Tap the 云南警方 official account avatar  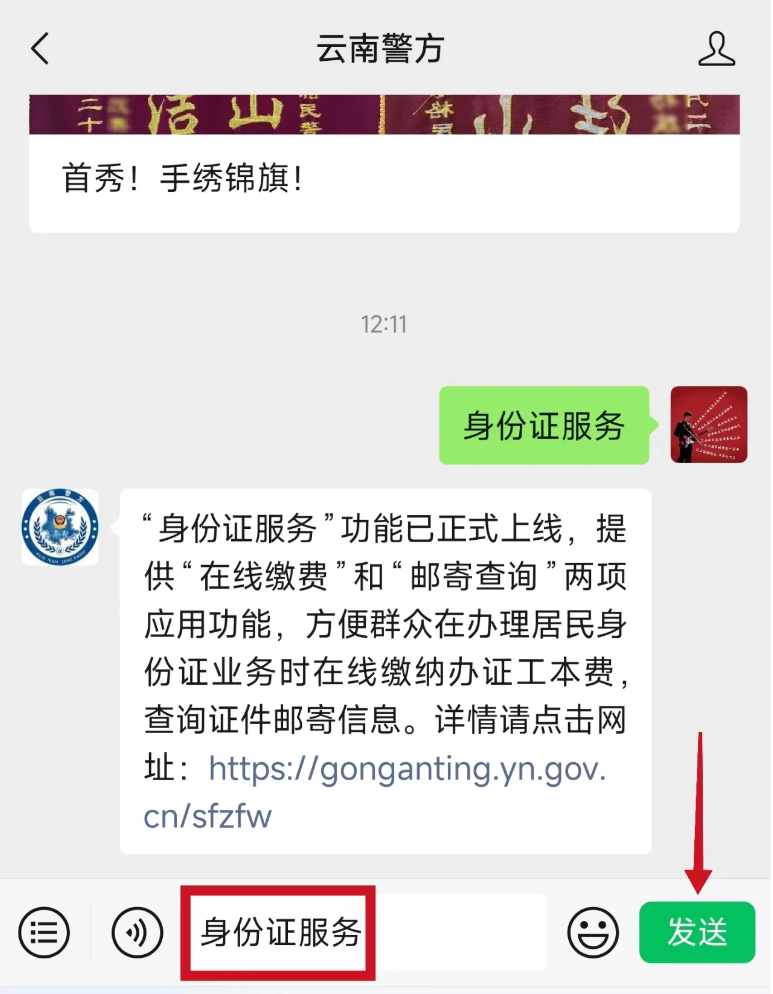(x=60, y=527)
